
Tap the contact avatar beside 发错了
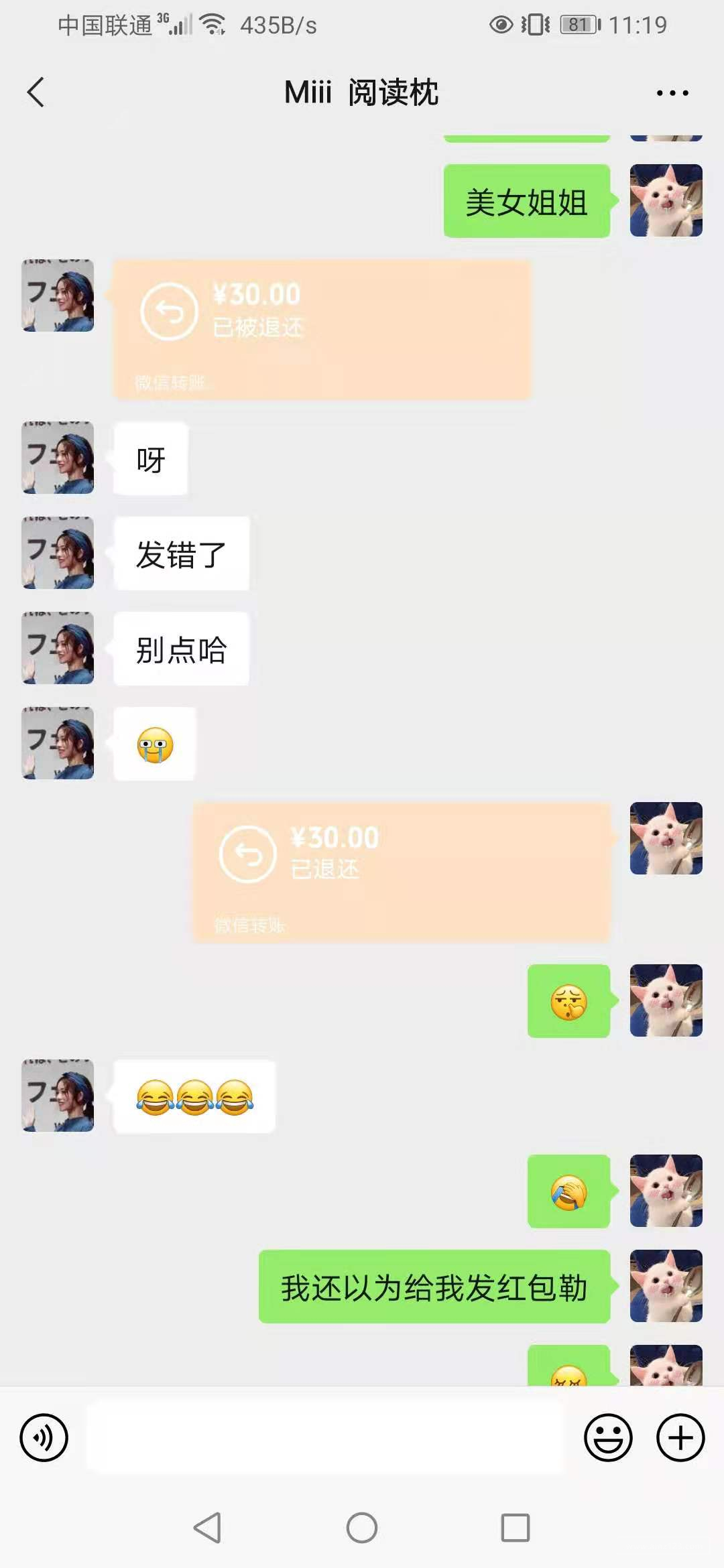pos(58,553)
